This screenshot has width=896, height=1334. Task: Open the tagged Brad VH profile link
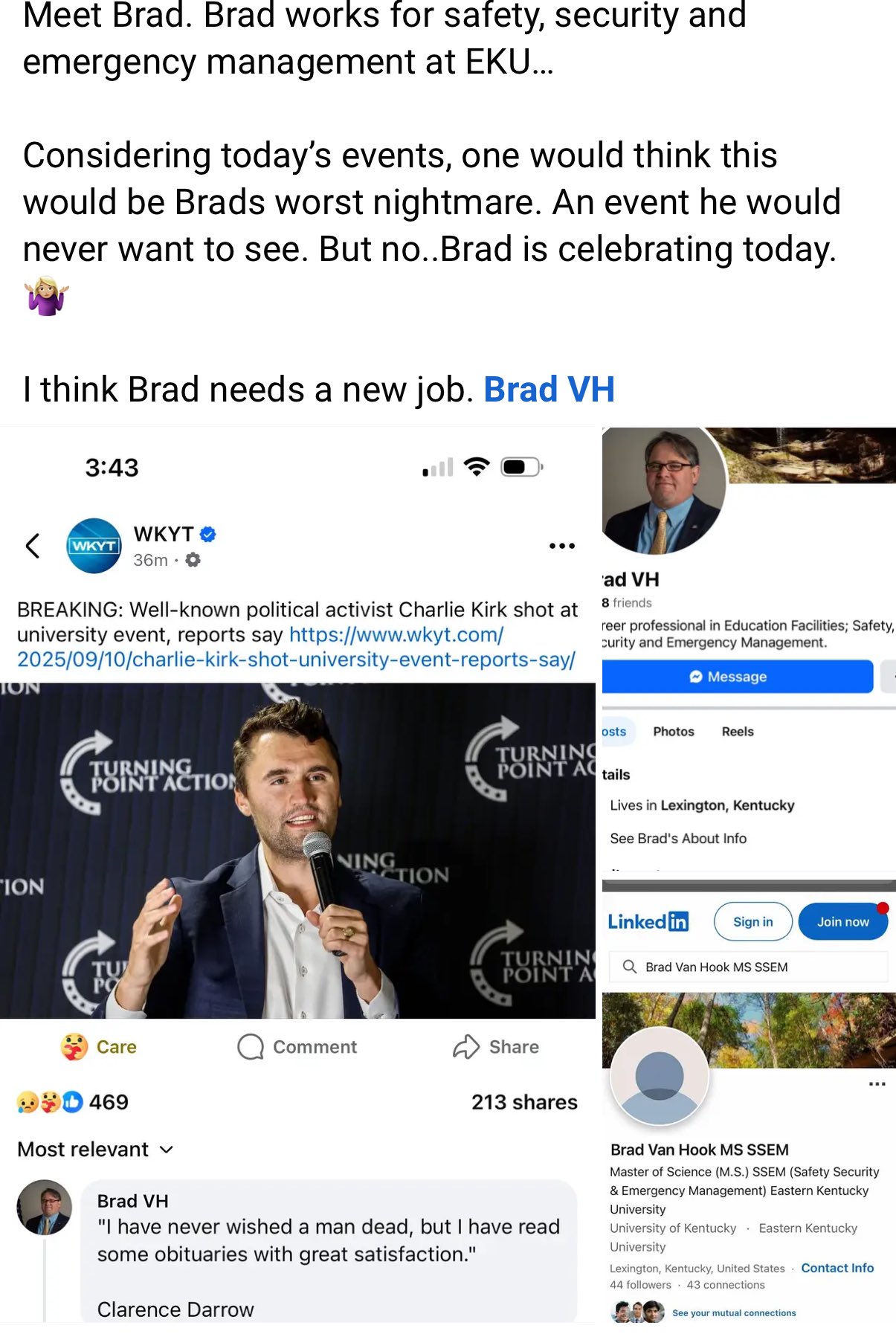coord(549,390)
